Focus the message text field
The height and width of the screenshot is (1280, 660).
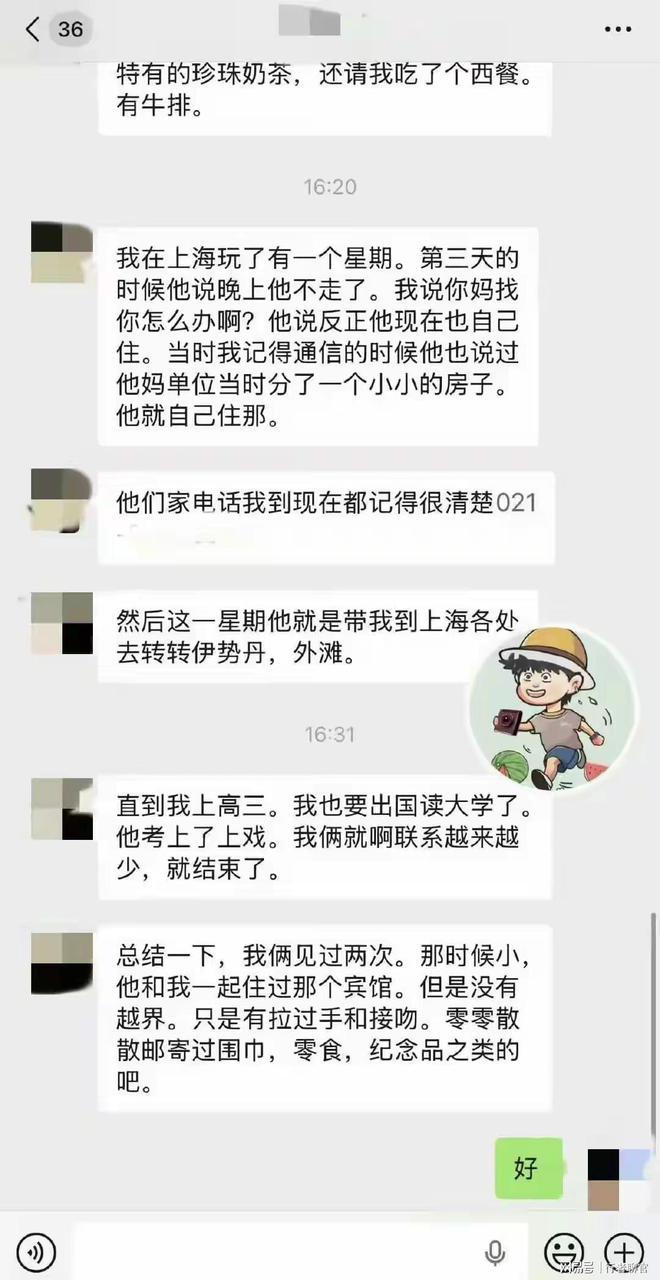click(x=280, y=1251)
